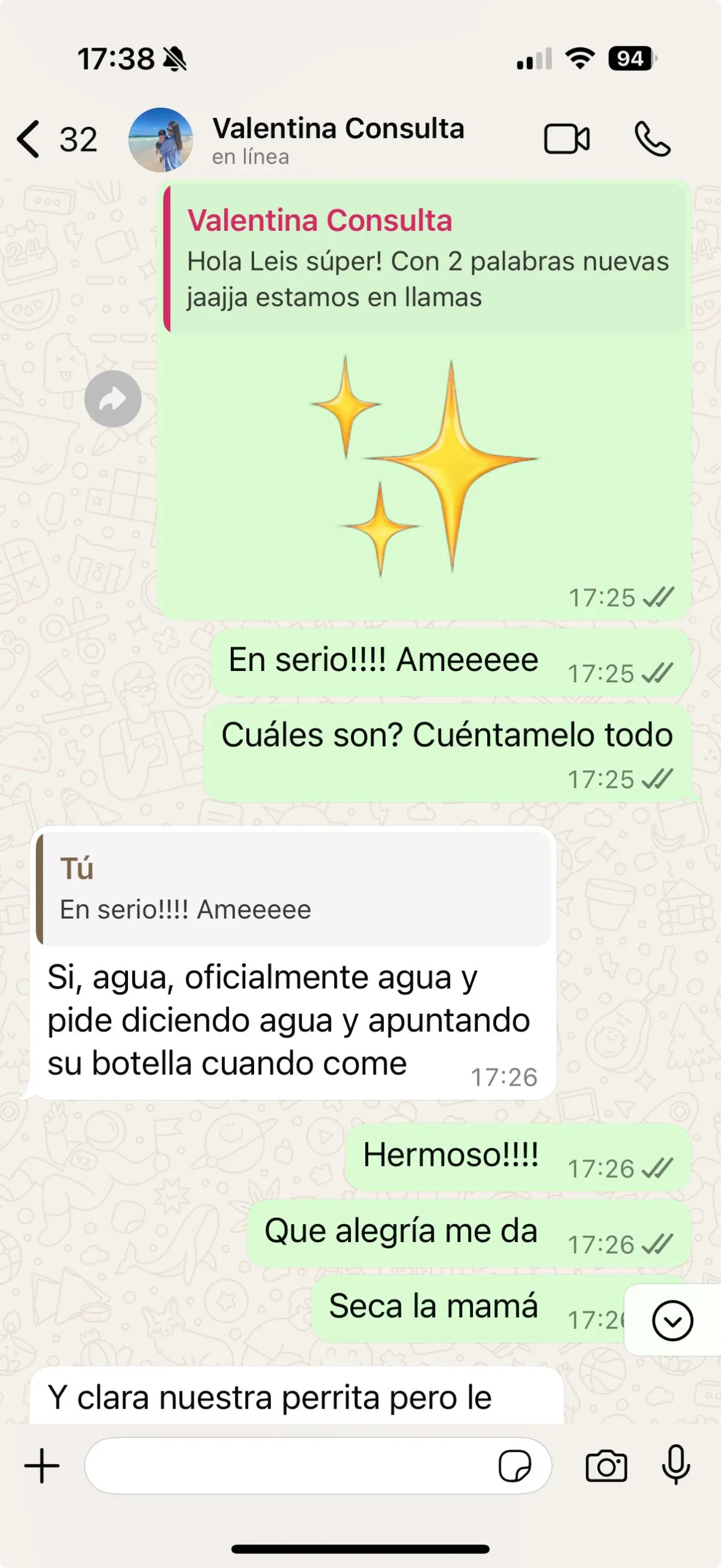Jump to the quoted 'En serio!!!! Ameeeee' reply
The width and height of the screenshot is (721, 1568).
point(293,889)
